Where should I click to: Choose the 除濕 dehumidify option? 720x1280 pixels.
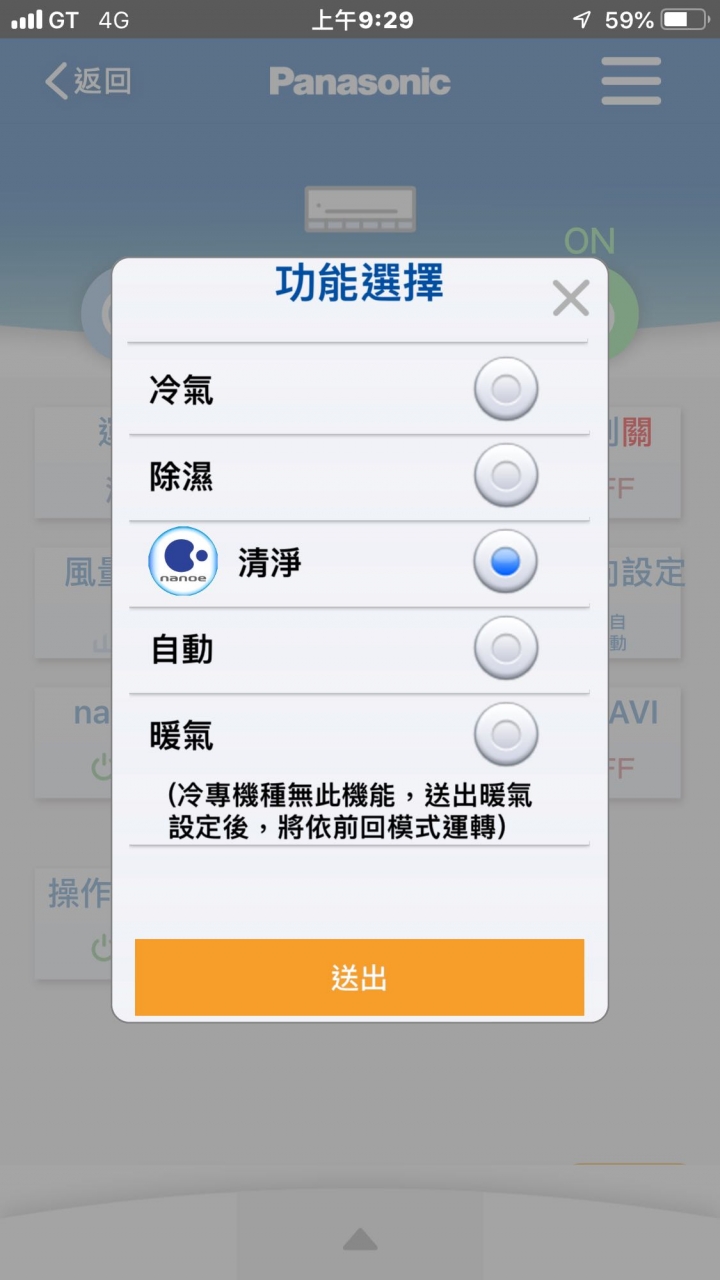click(x=506, y=476)
